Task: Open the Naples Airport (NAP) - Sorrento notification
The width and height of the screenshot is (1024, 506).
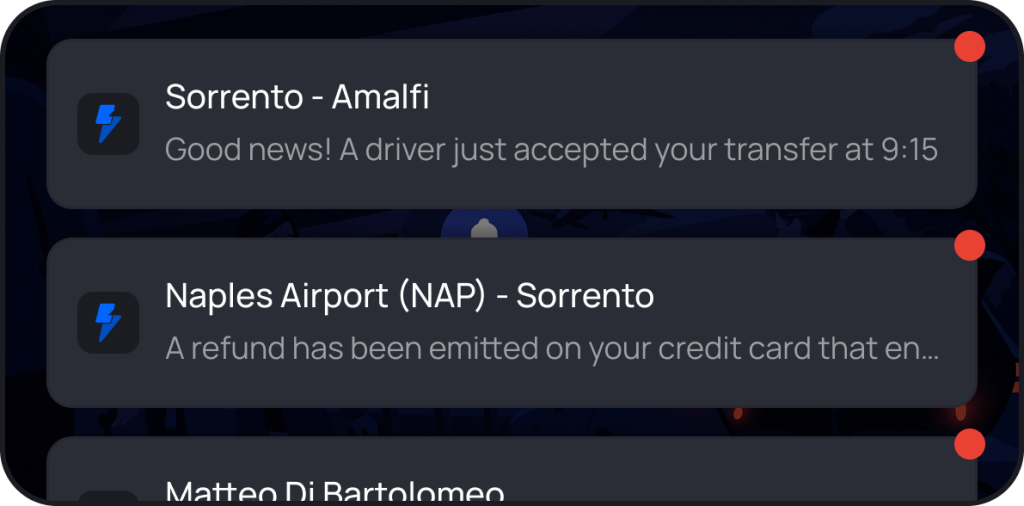Action: [x=511, y=322]
